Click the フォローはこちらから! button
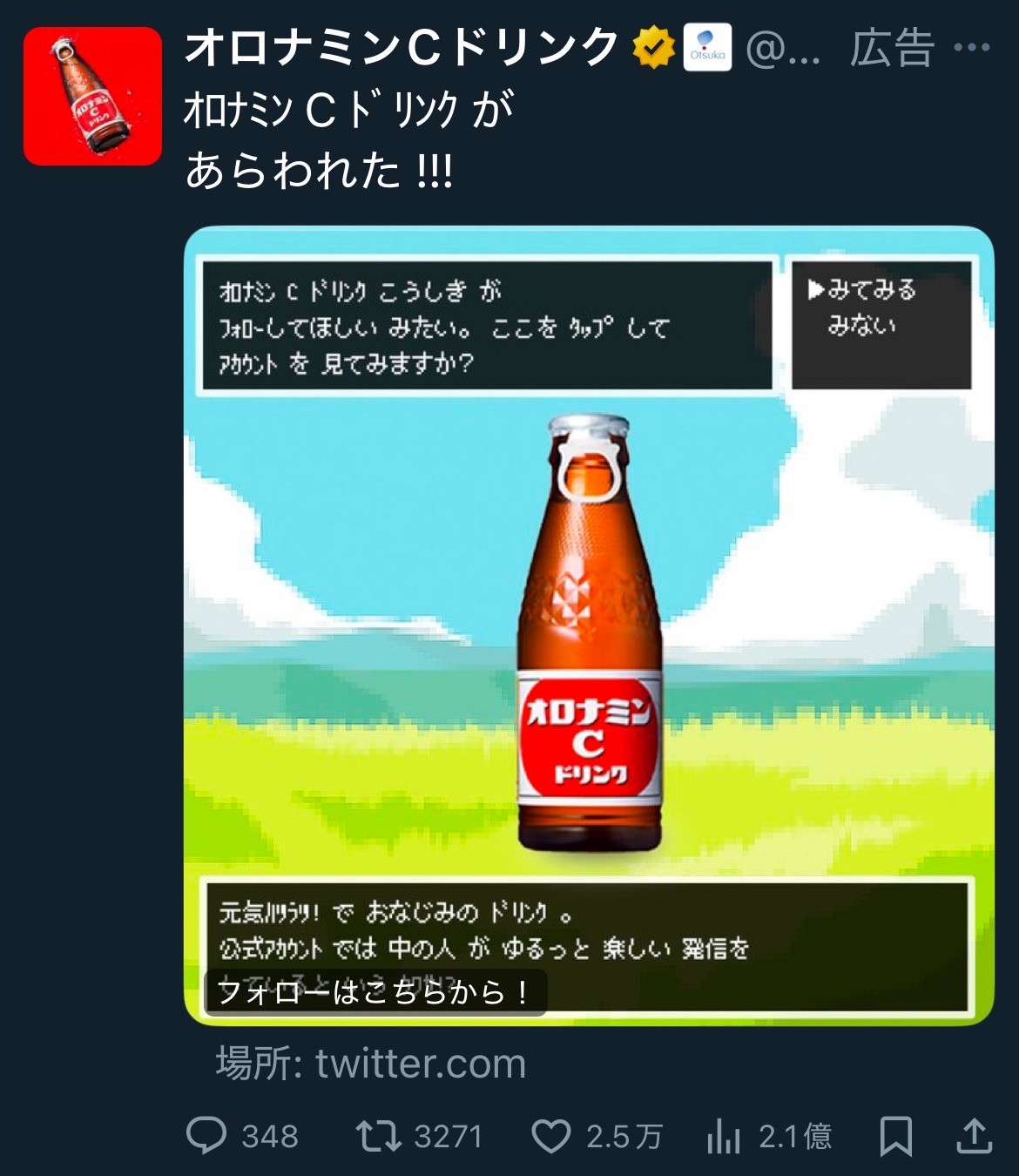Screen dimensions: 1019x1176 click(378, 992)
